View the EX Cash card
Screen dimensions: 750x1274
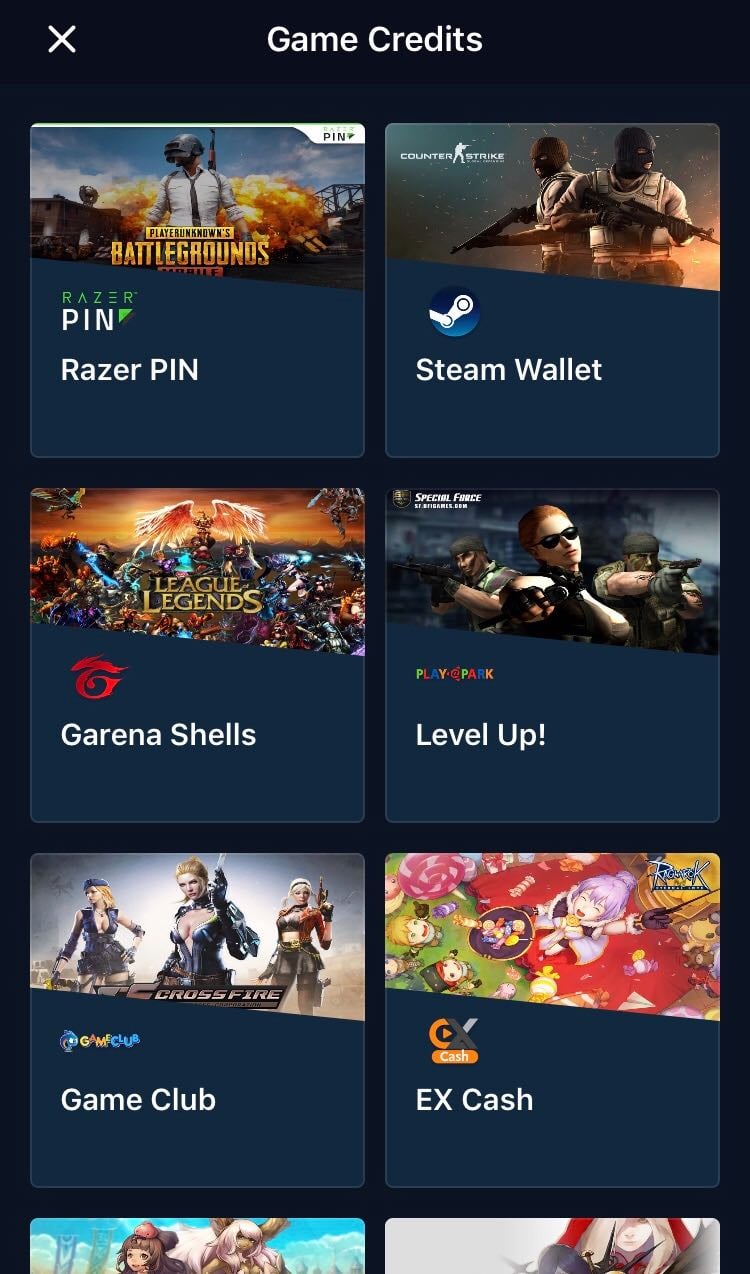552,1020
